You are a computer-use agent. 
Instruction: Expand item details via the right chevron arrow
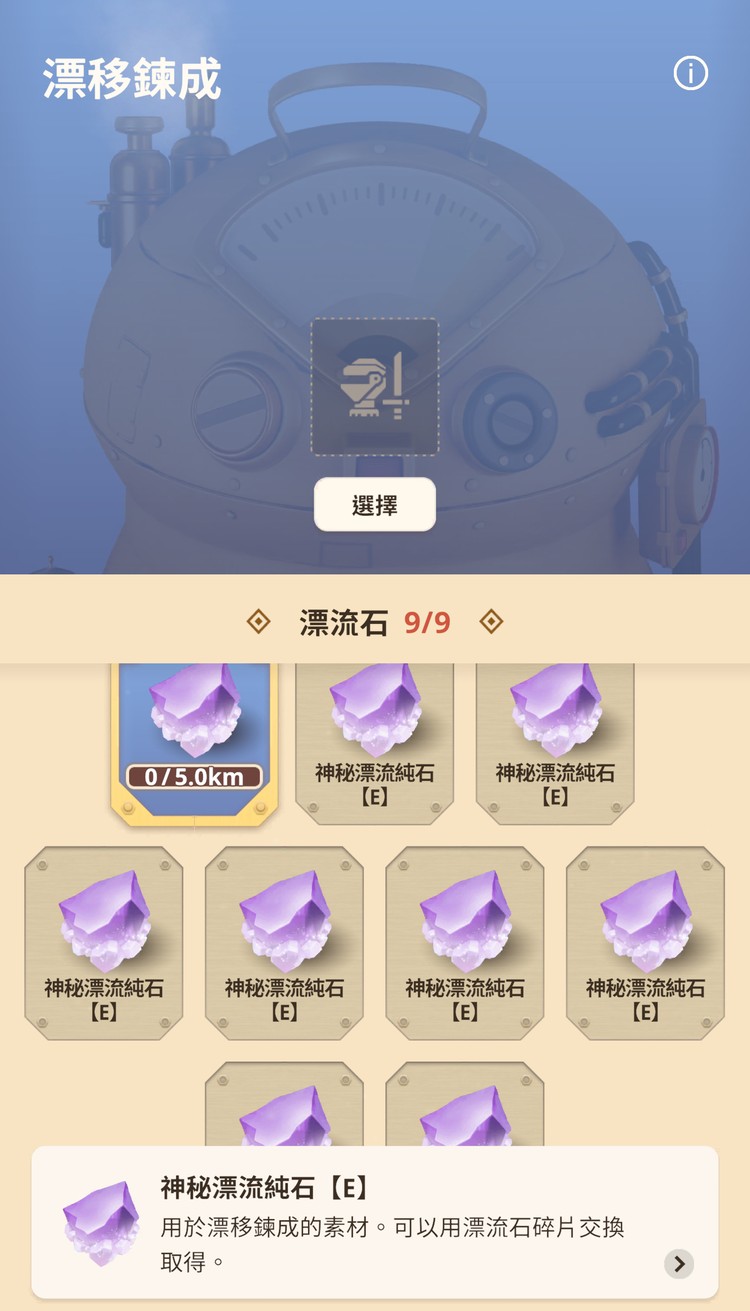click(679, 1263)
